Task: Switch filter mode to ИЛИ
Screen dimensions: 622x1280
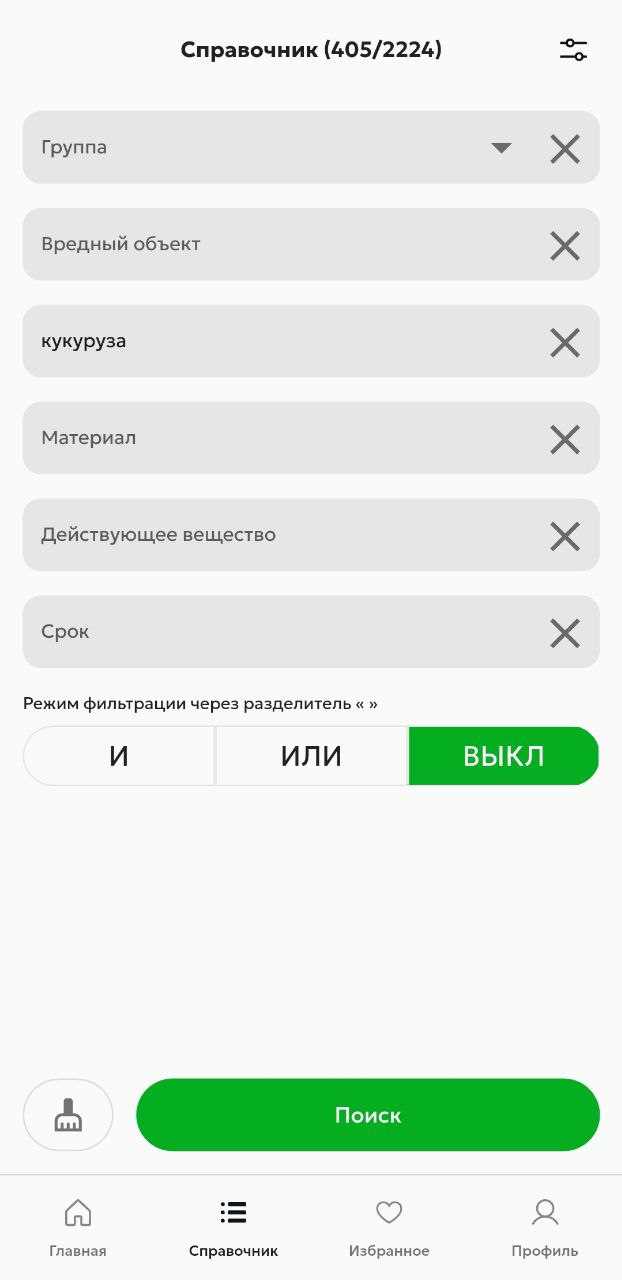Action: 311,756
